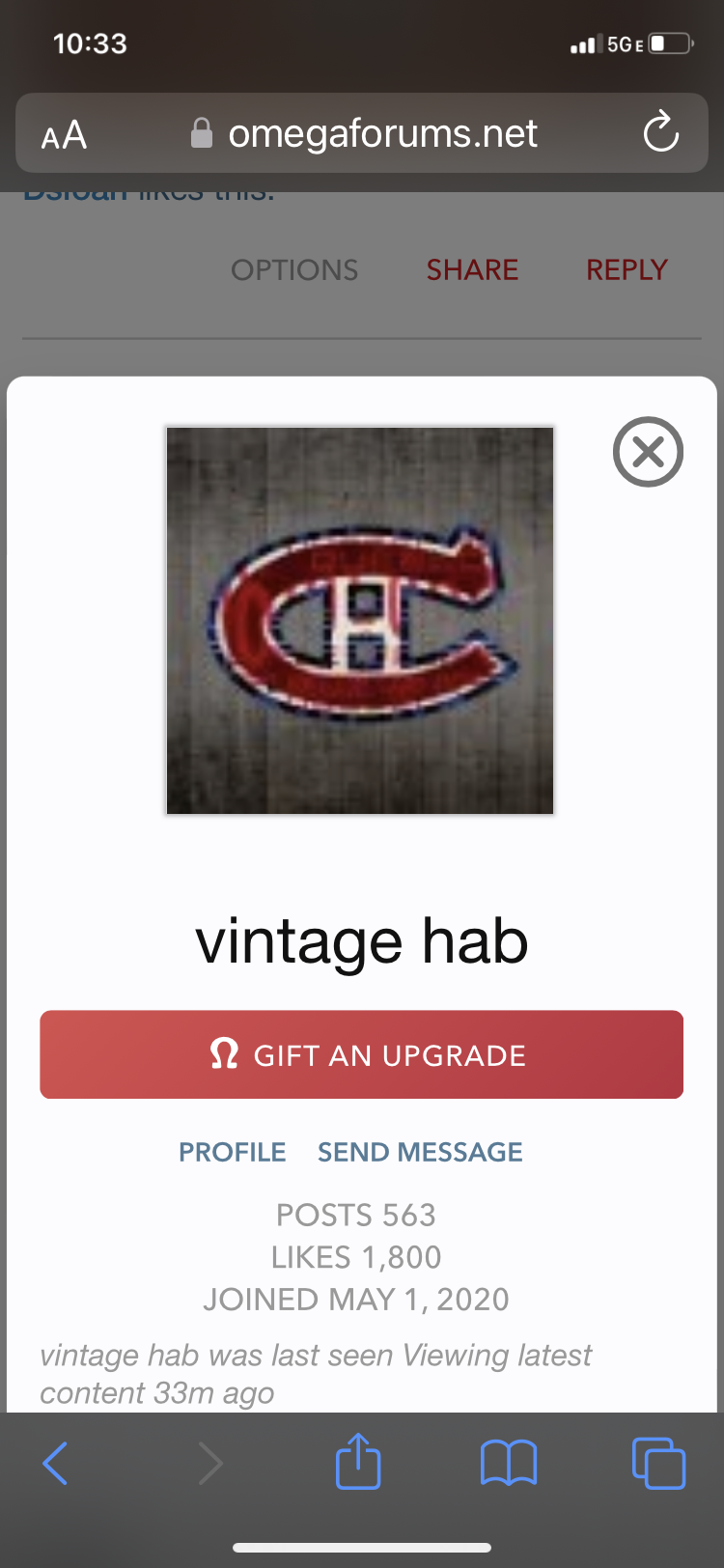Open Safari bookmarks
Image resolution: width=724 pixels, height=1568 pixels.
(x=509, y=1463)
